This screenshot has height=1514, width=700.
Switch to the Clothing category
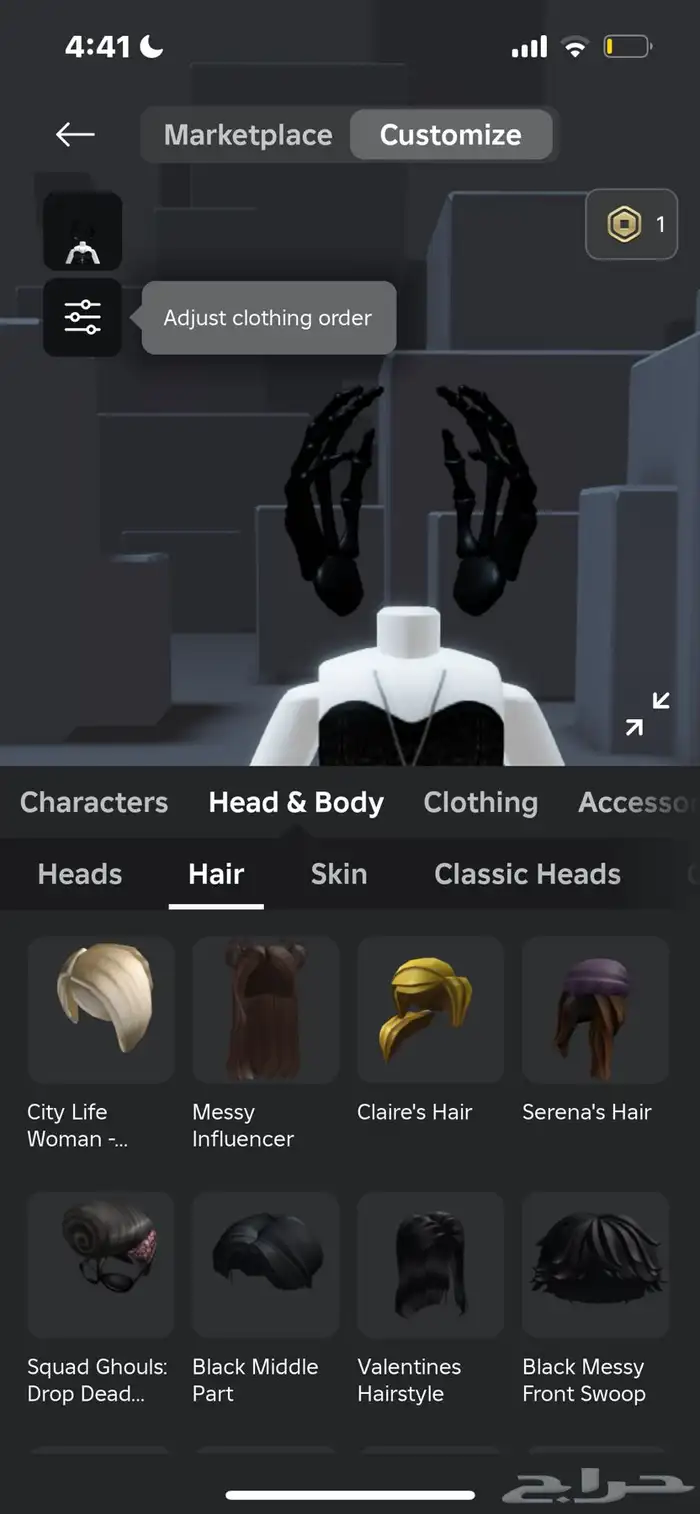coord(480,802)
